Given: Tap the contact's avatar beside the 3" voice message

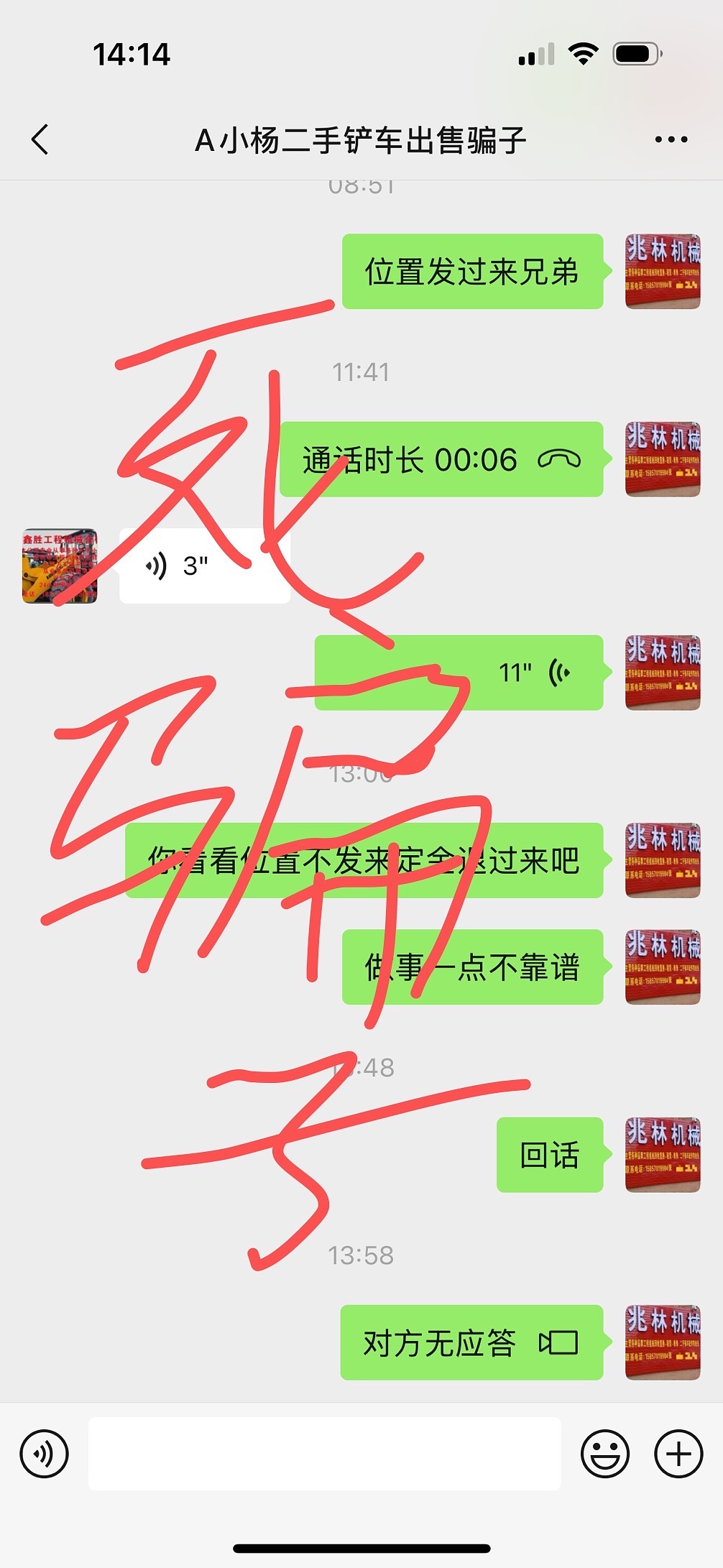Looking at the screenshot, I should pyautogui.click(x=60, y=566).
